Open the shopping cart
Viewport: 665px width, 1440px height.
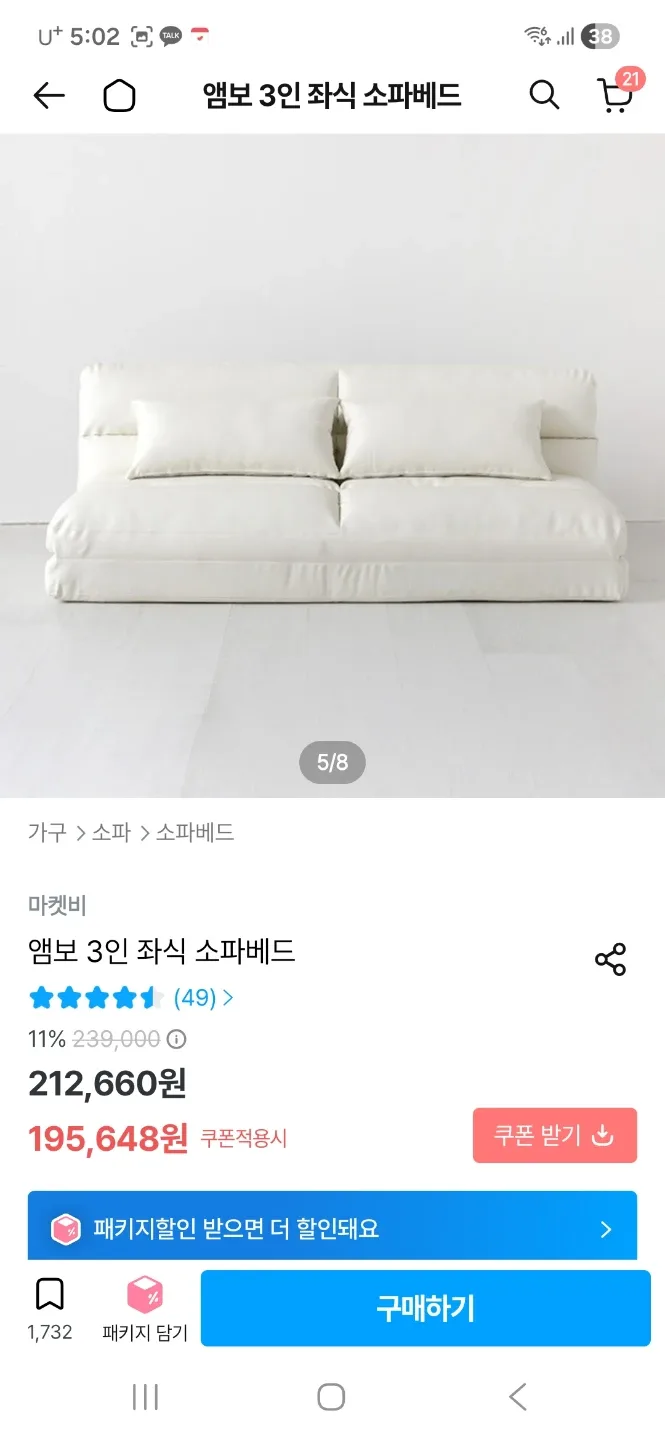615,94
